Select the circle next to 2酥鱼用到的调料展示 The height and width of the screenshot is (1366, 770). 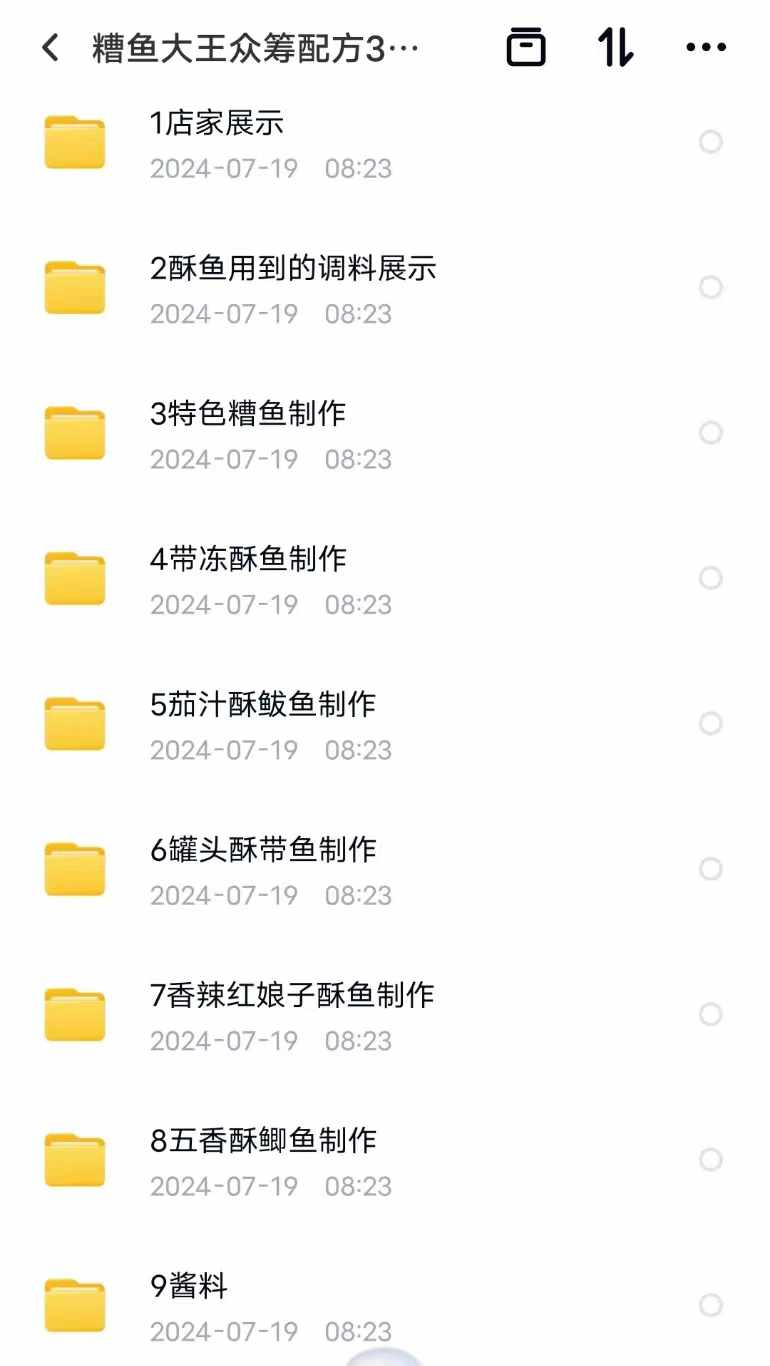point(711,287)
